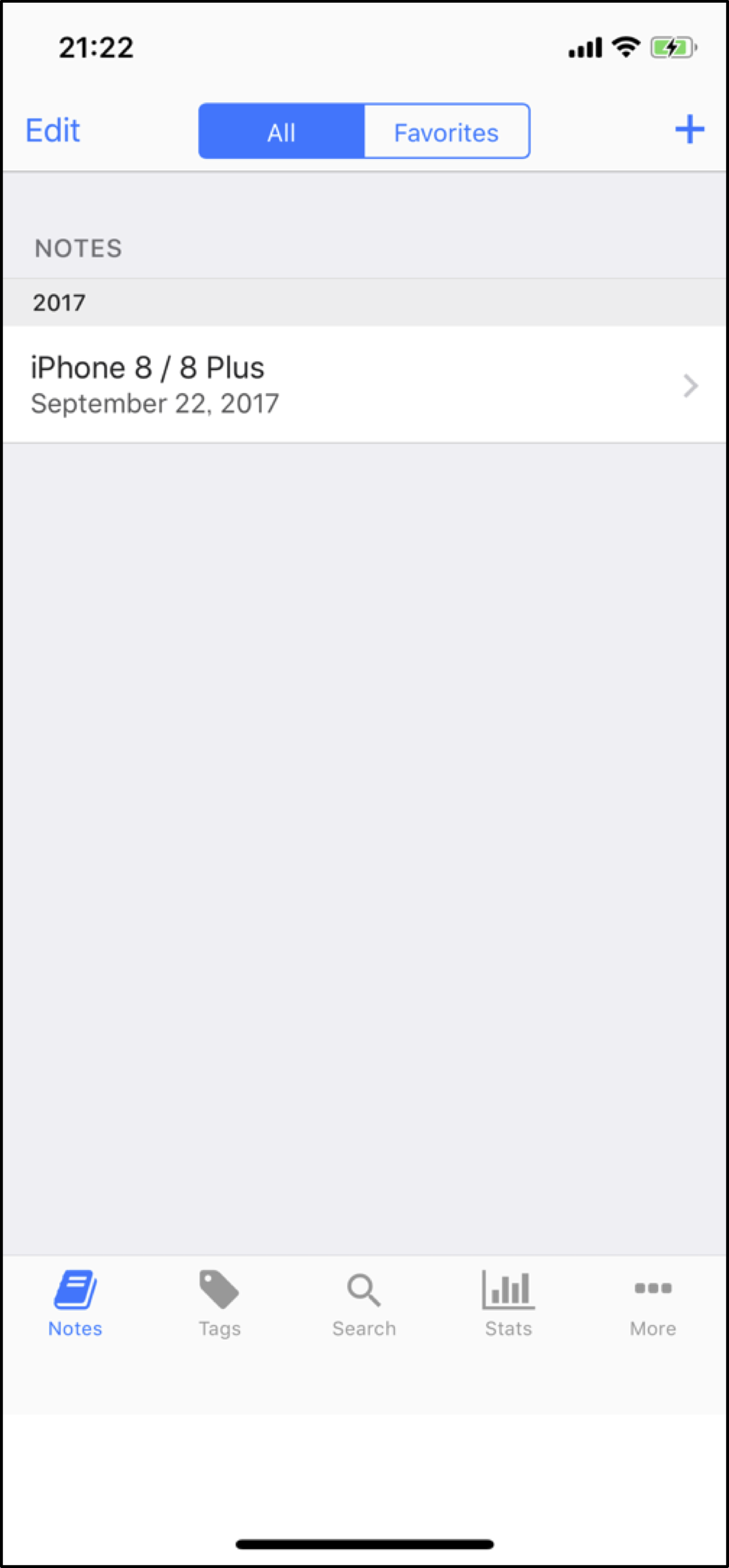Screen dimensions: 729x1568
Task: Tap the Stats tab label
Action: click(508, 1329)
